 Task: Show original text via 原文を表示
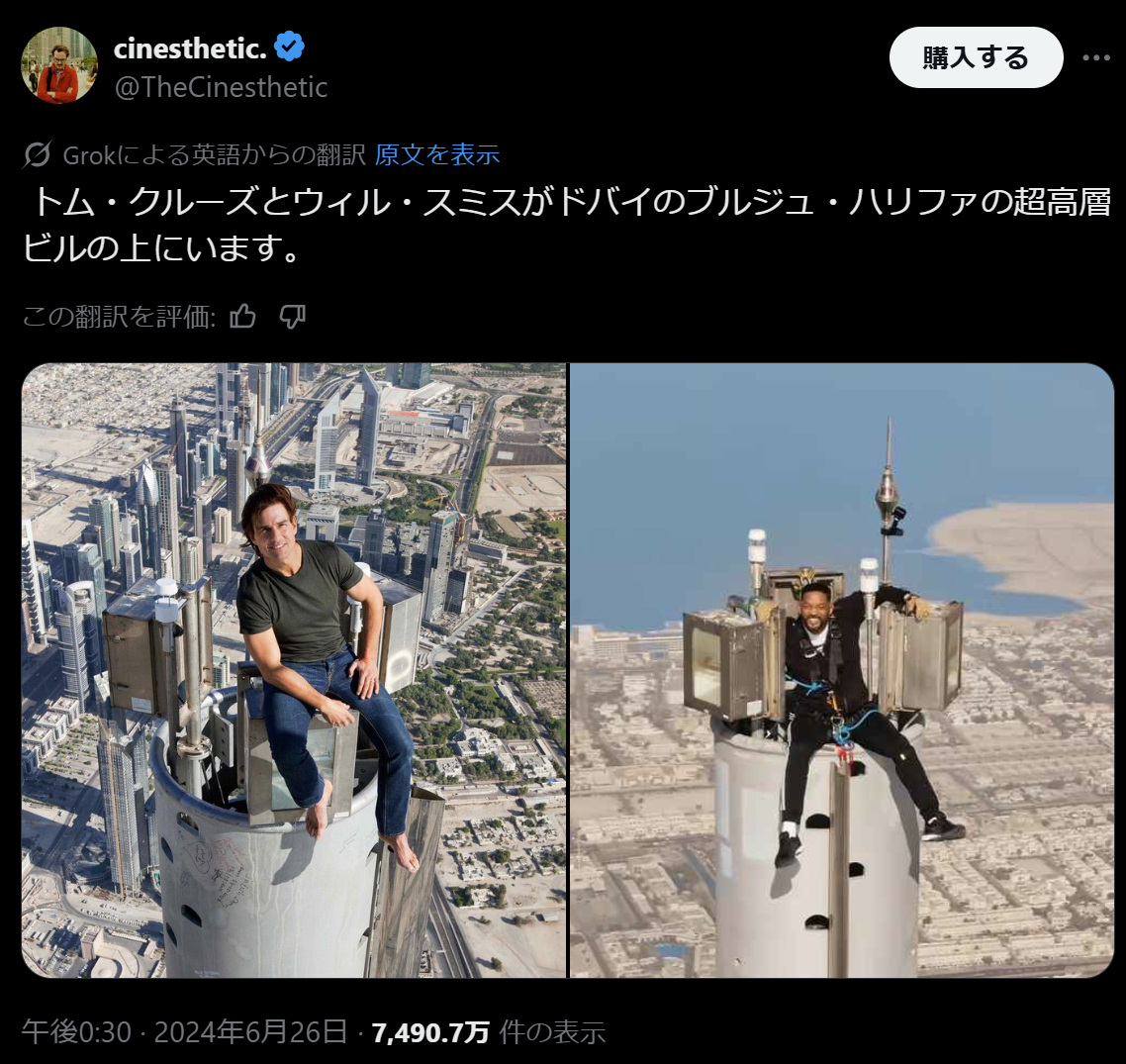click(437, 154)
